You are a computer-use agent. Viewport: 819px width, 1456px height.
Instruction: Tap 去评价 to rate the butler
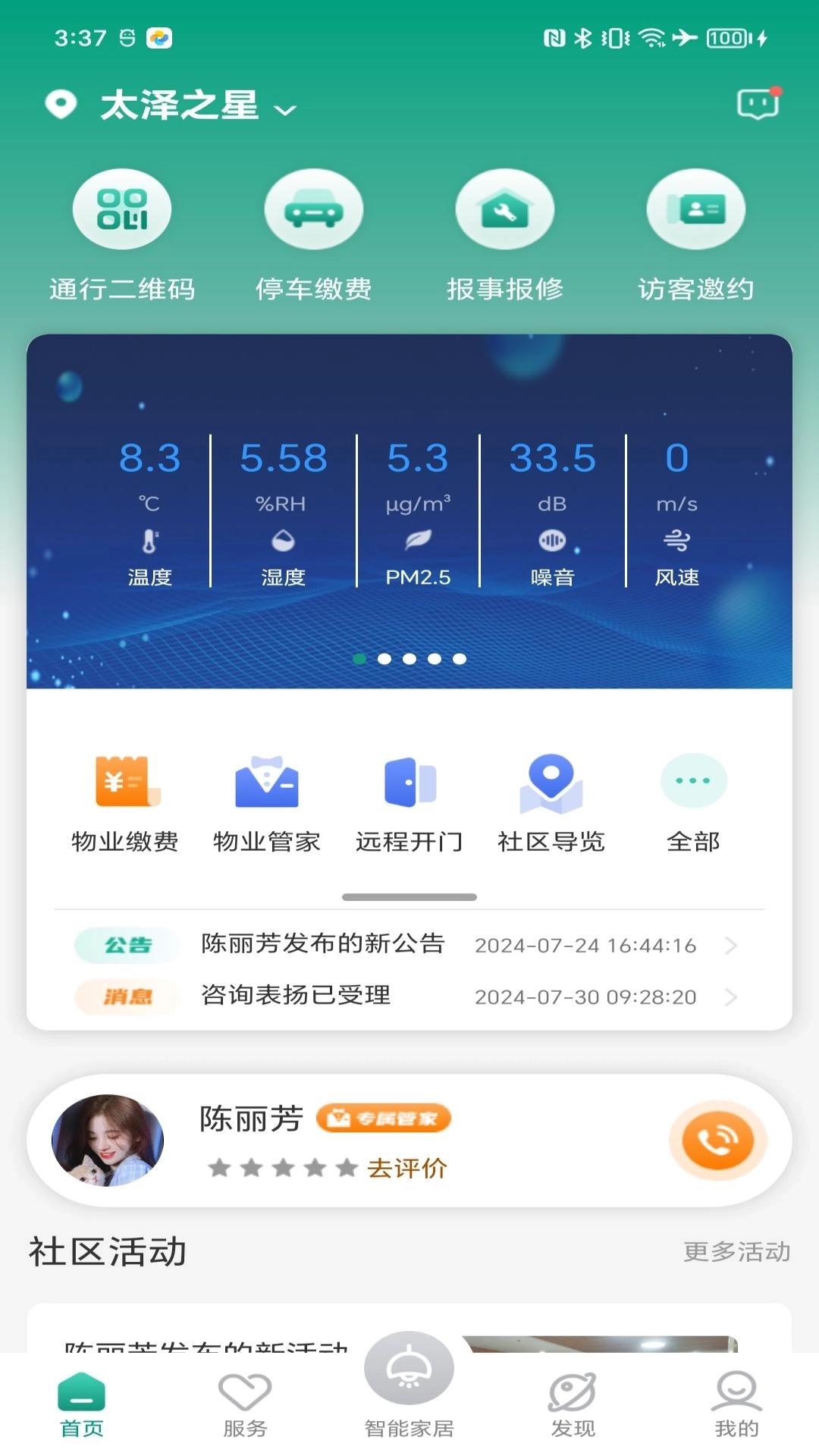tap(407, 1169)
